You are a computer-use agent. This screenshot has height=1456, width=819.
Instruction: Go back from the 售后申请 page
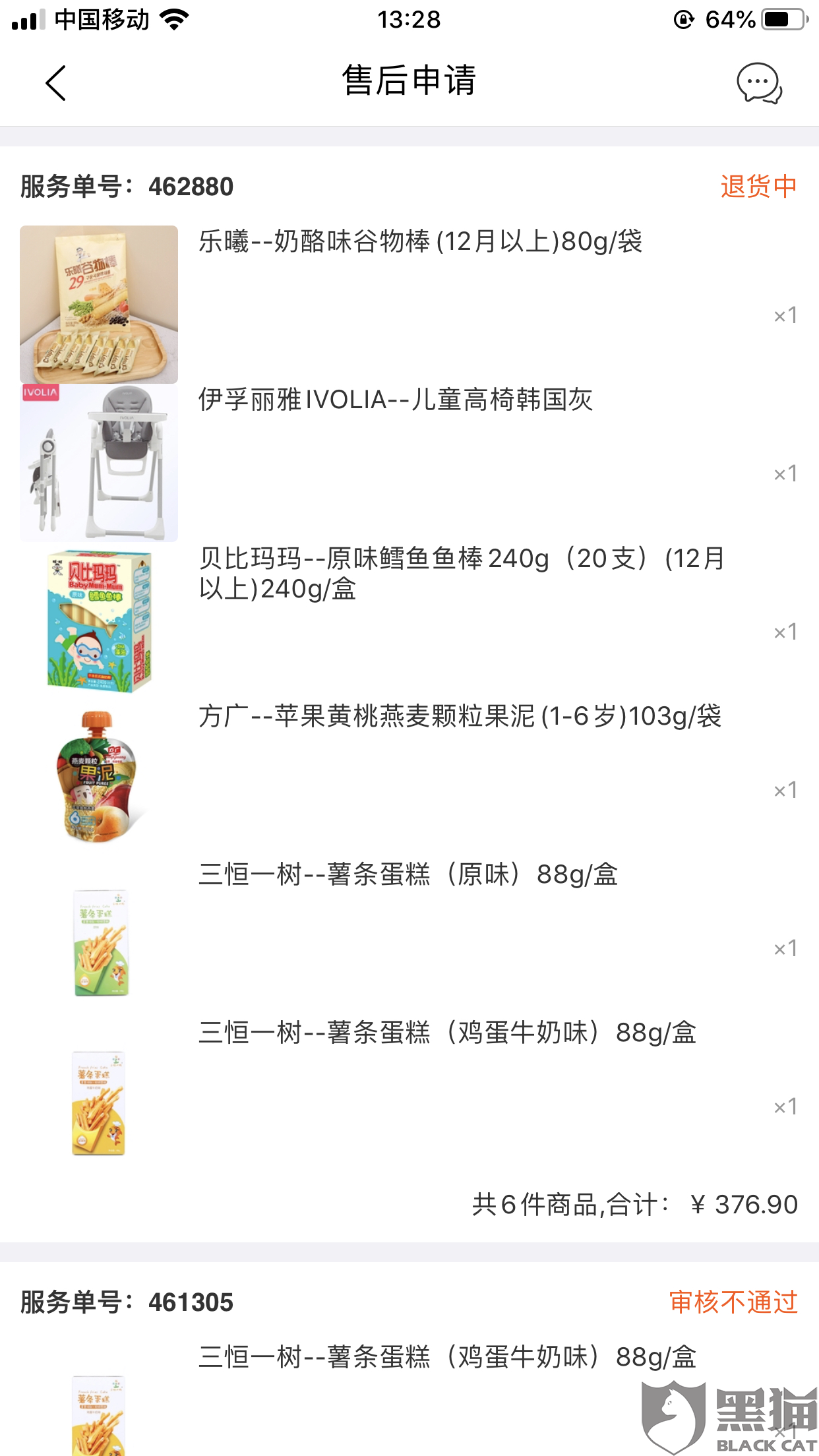tap(56, 82)
